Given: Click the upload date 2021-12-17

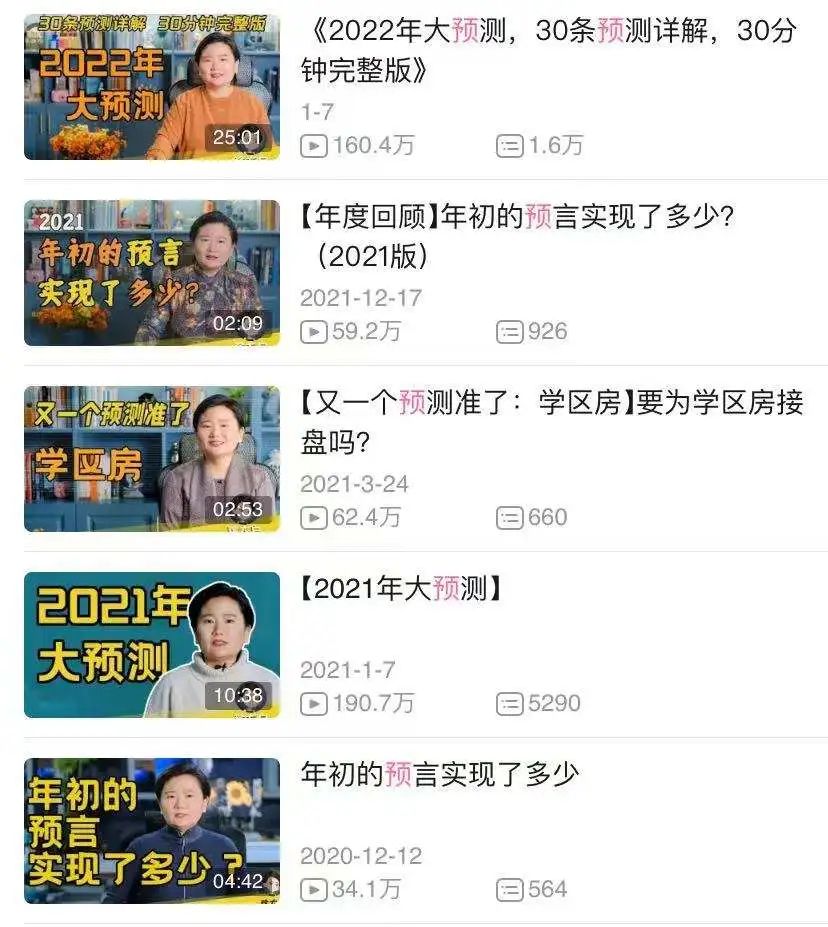Looking at the screenshot, I should point(359,297).
